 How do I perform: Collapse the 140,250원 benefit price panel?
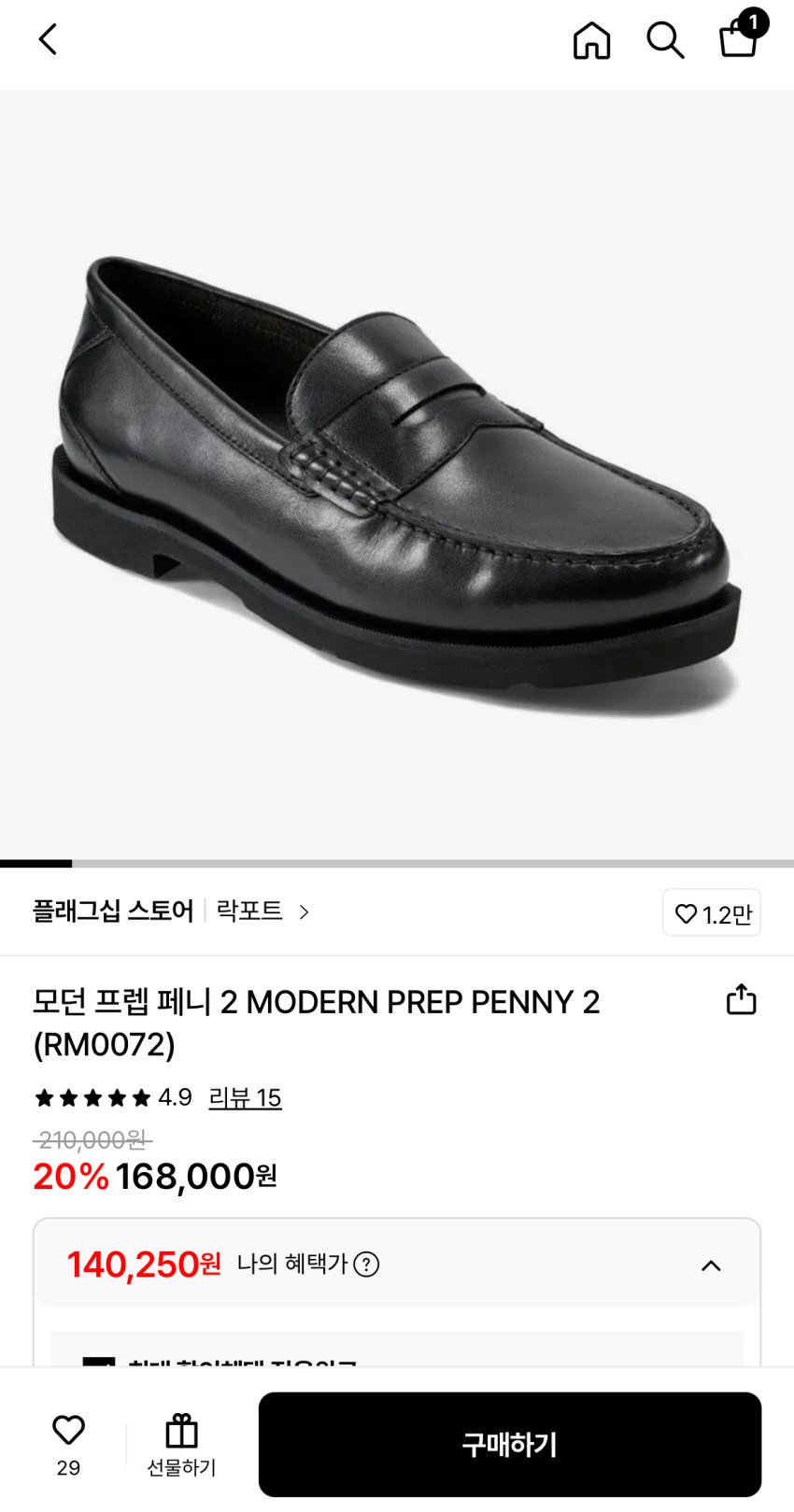tap(711, 1265)
